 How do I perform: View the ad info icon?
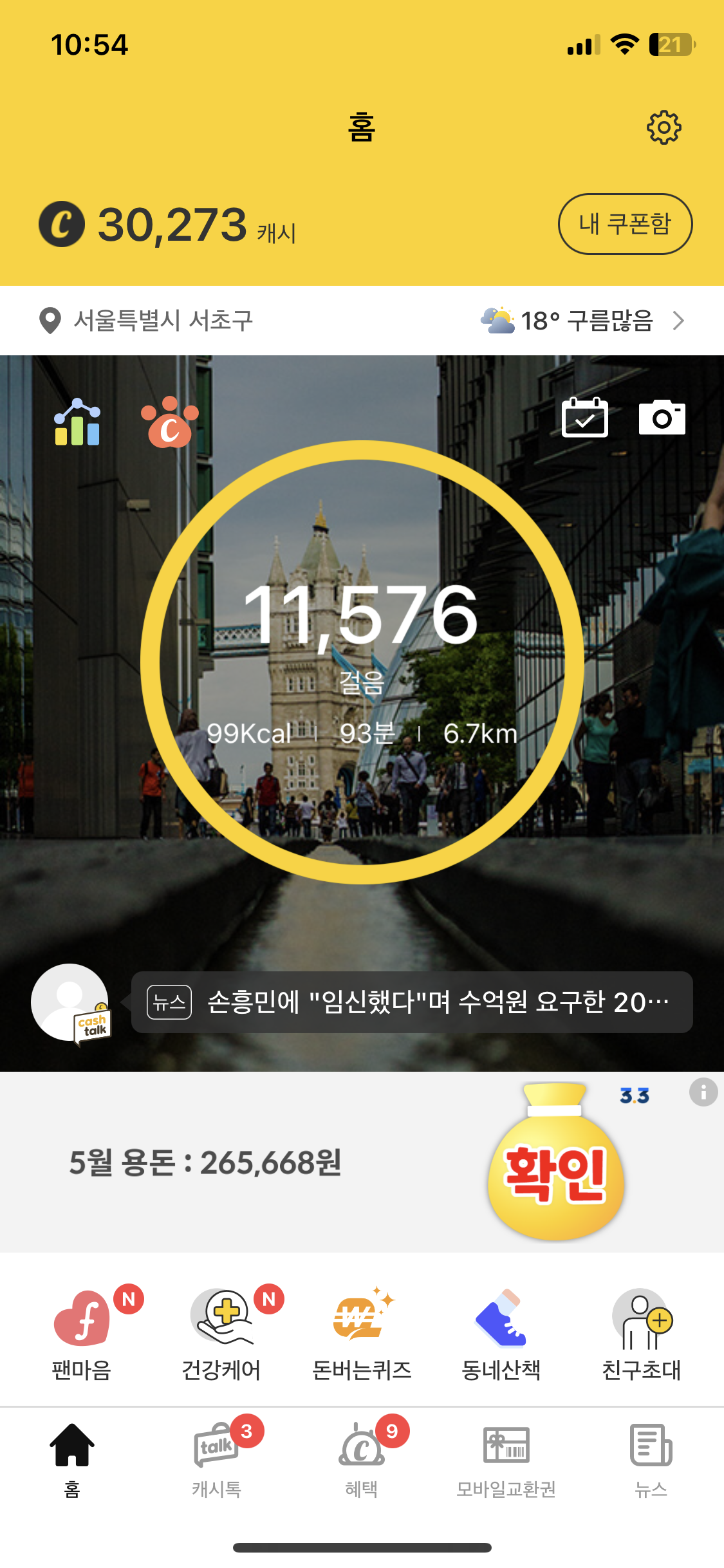point(703,1092)
